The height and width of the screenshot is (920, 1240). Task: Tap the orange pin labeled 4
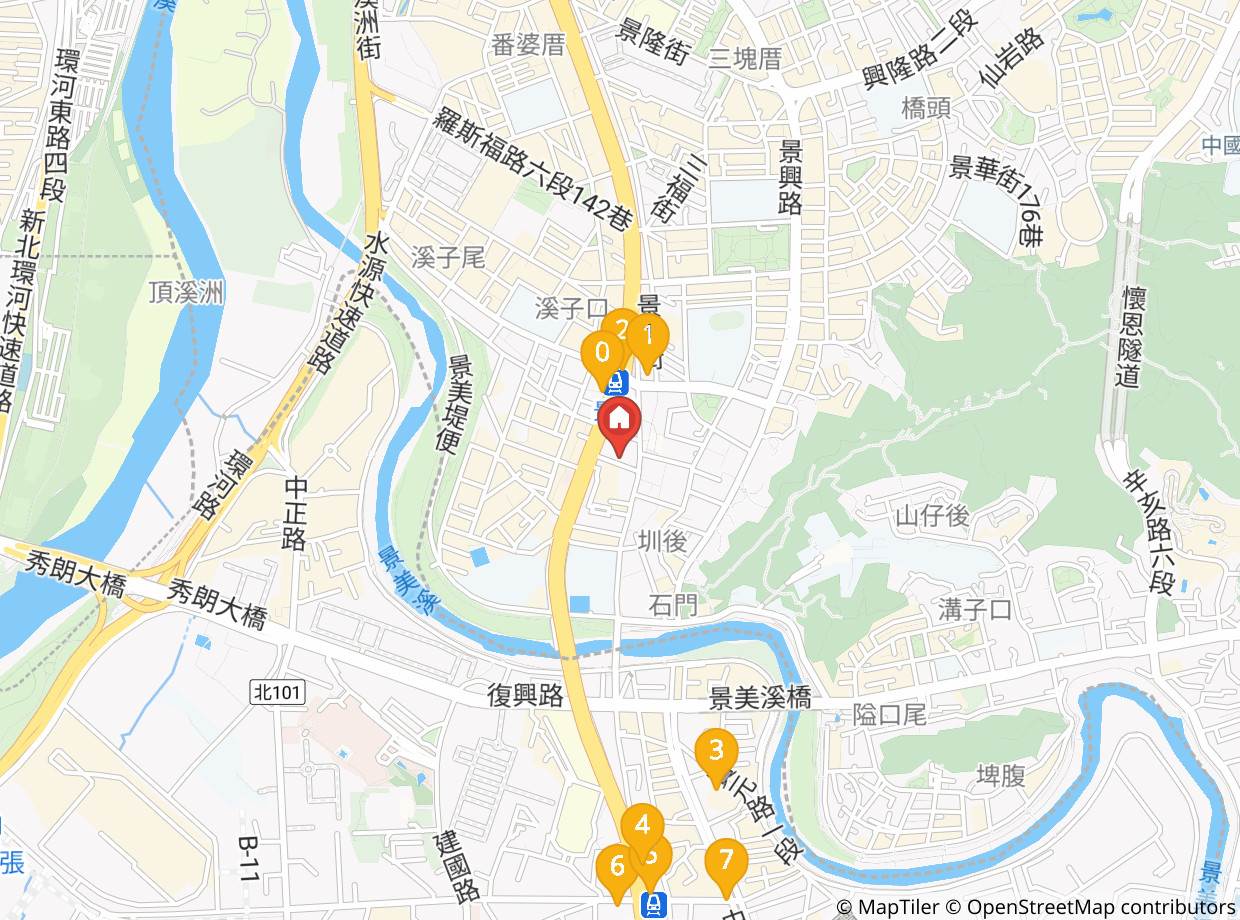(642, 825)
